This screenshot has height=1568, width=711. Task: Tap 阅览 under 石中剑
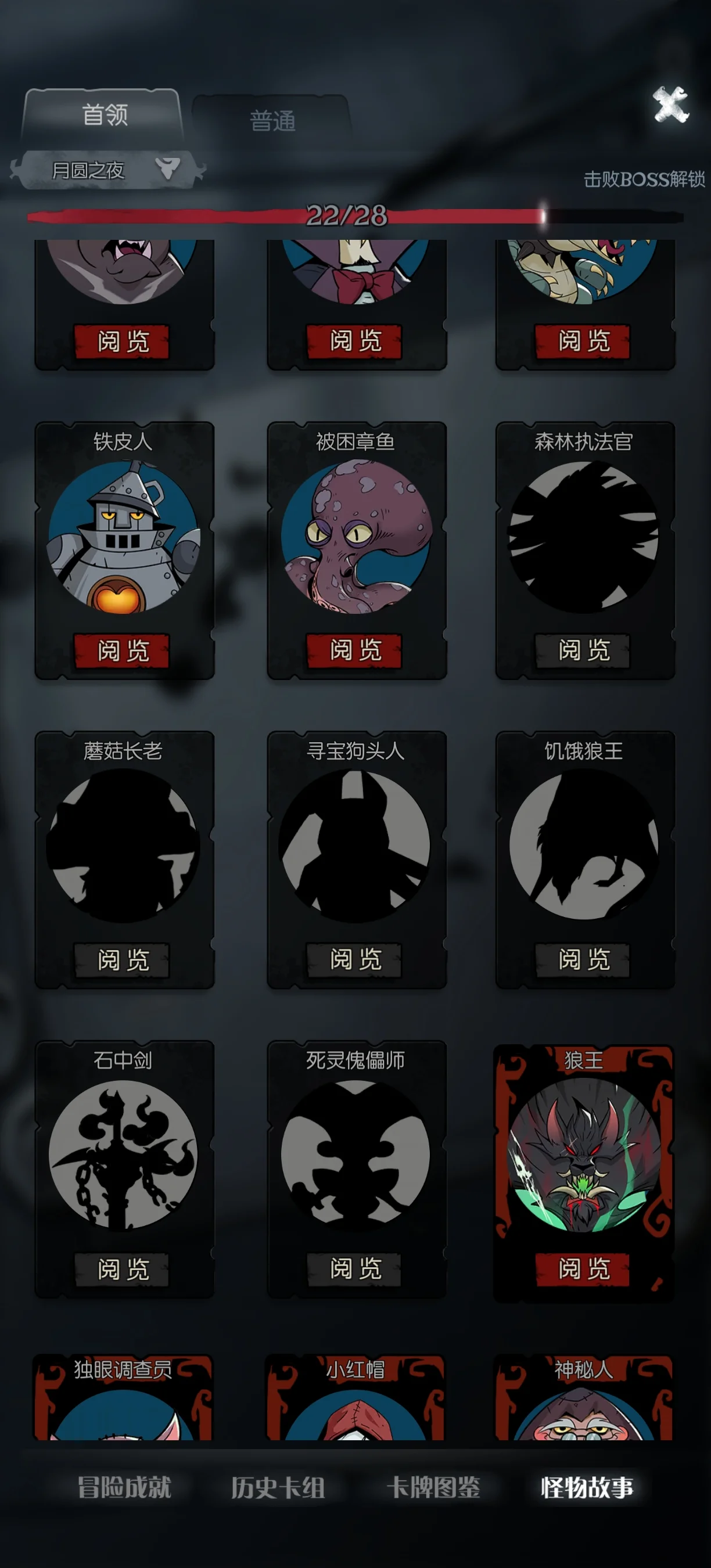click(122, 1269)
